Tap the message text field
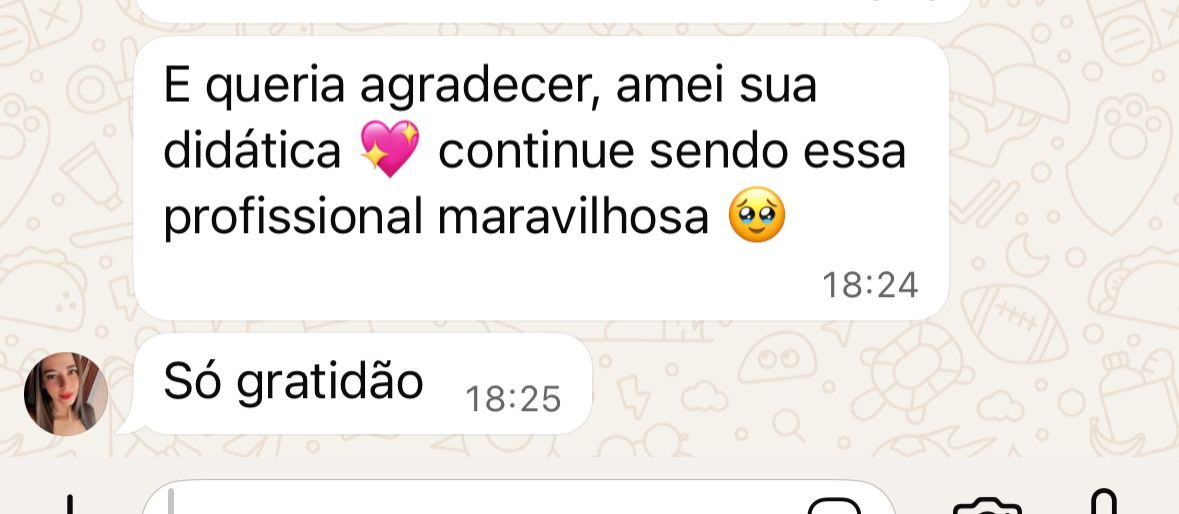 [480, 502]
